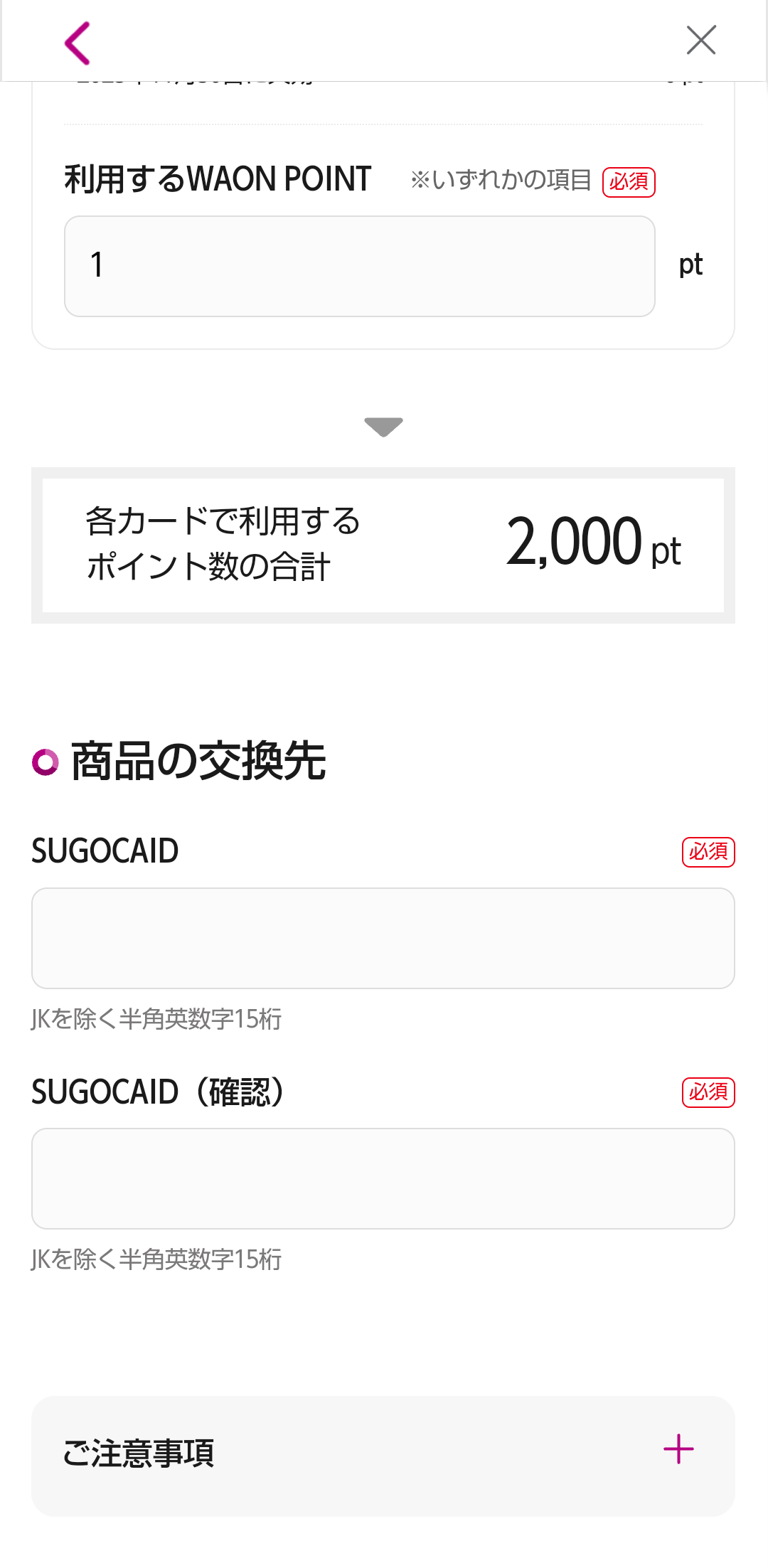This screenshot has height=1568, width=768.
Task: Tap the JKを除く半角英数字15桁 hint text
Action: [156, 1020]
